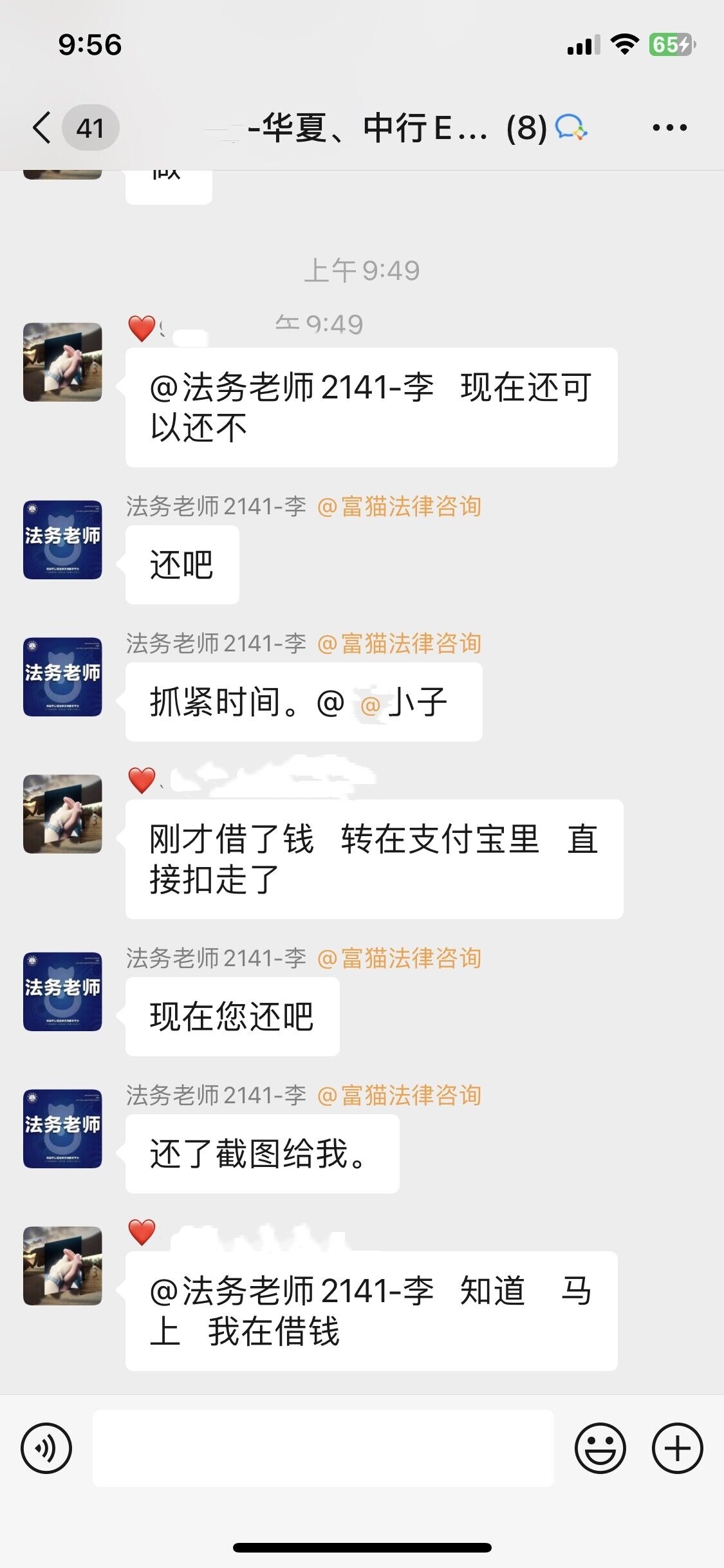The height and width of the screenshot is (1568, 724).
Task: Open the emoji picker
Action: tap(600, 1448)
